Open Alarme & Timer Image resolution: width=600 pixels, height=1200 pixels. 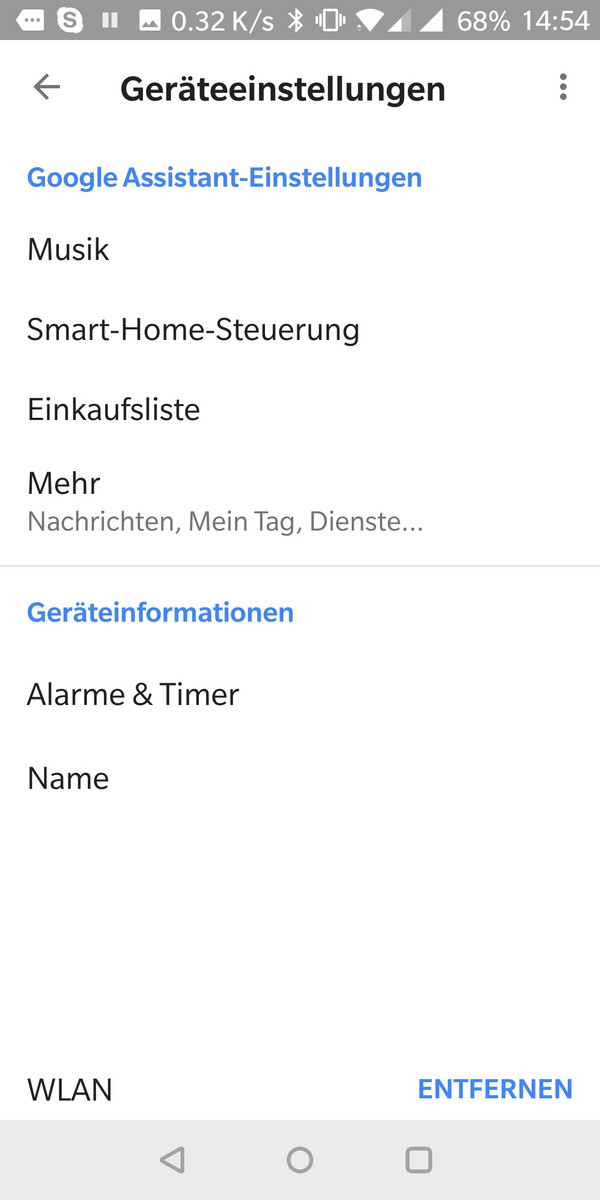click(x=300, y=694)
